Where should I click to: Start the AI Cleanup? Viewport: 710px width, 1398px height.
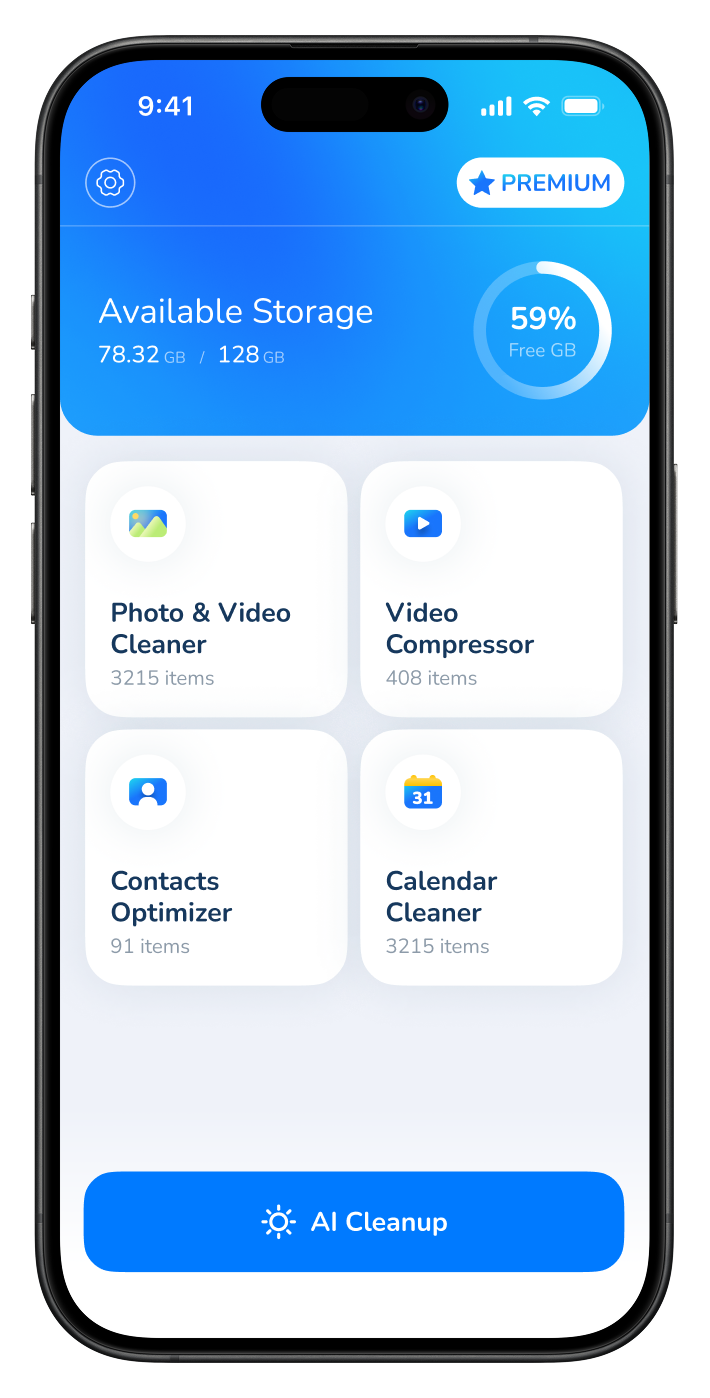[x=354, y=1221]
